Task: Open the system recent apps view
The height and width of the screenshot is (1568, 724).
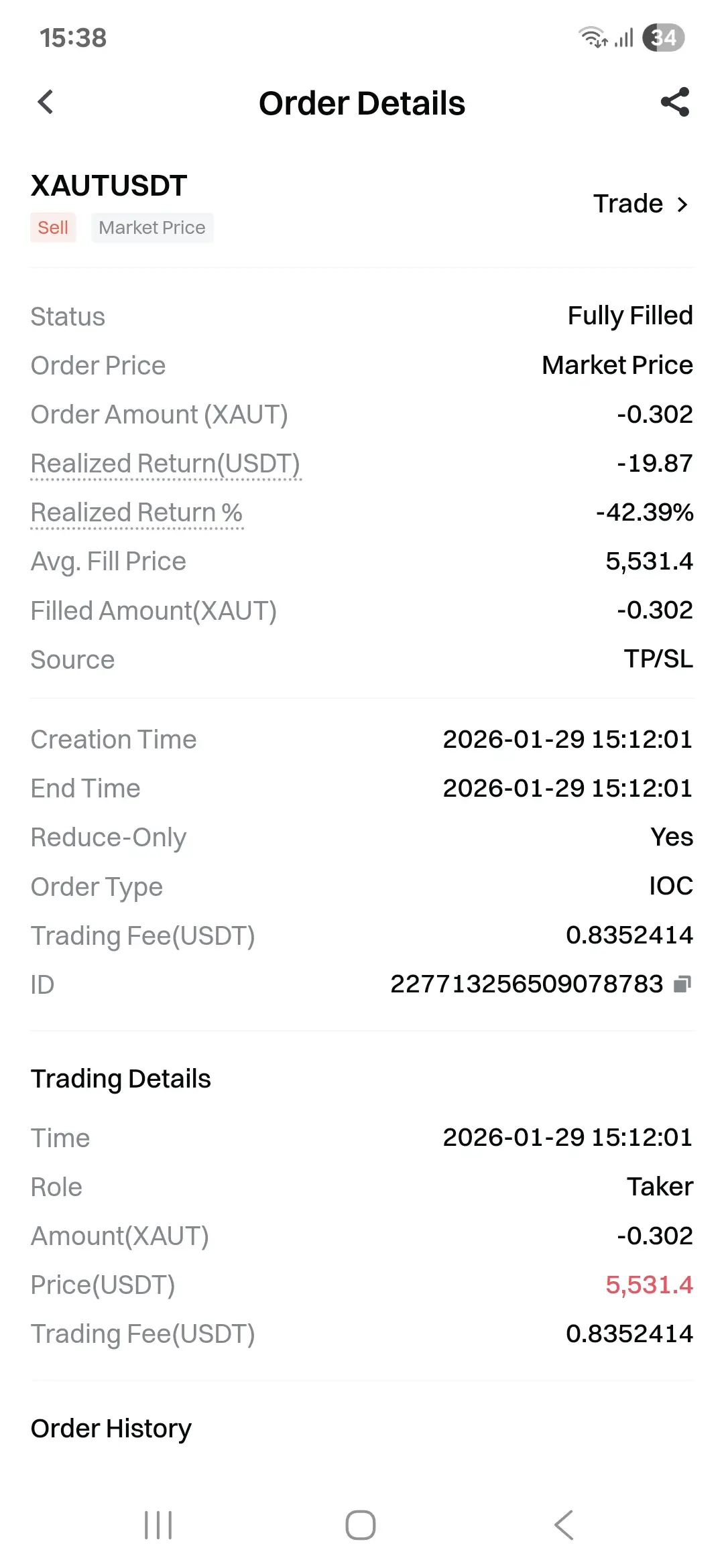Action: [x=158, y=1525]
